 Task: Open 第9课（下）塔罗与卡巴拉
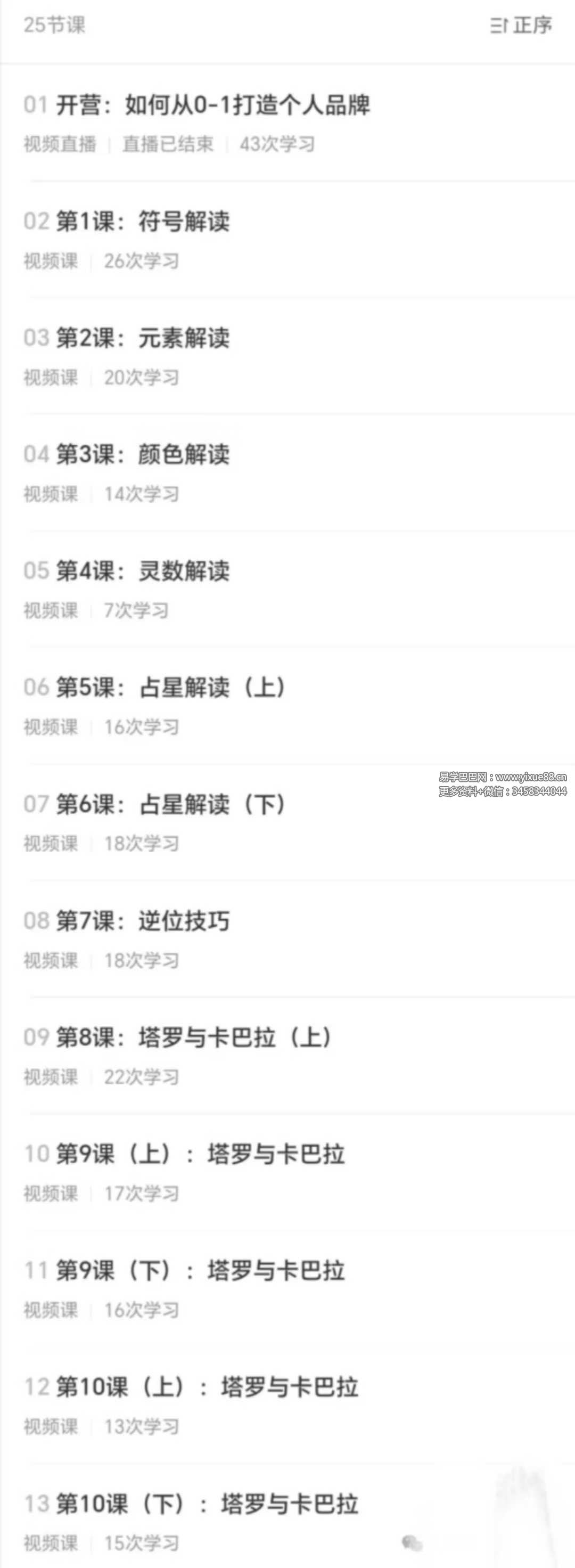(200, 1271)
